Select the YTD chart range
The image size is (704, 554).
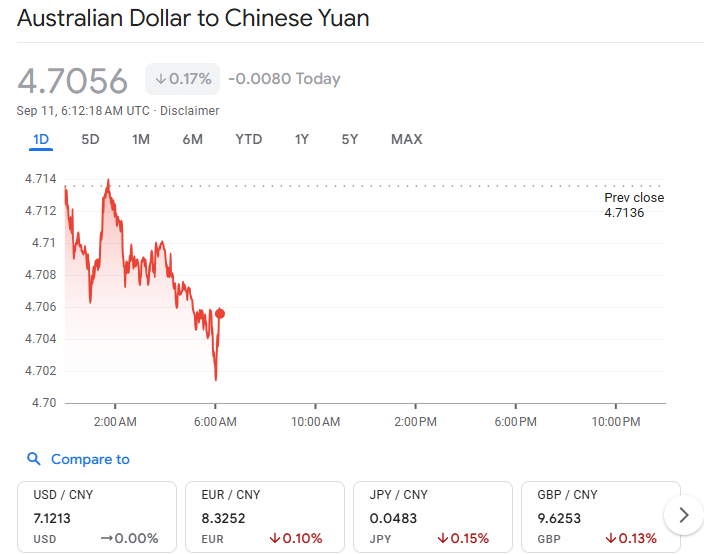pyautogui.click(x=248, y=139)
